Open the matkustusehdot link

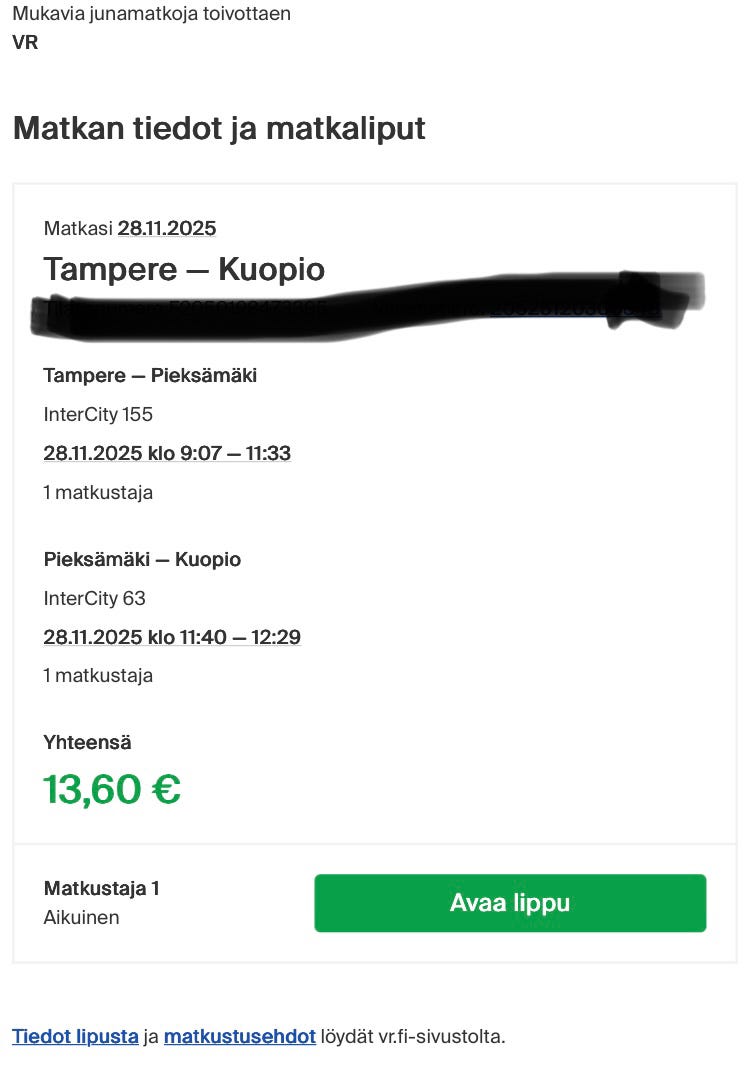point(239,1037)
